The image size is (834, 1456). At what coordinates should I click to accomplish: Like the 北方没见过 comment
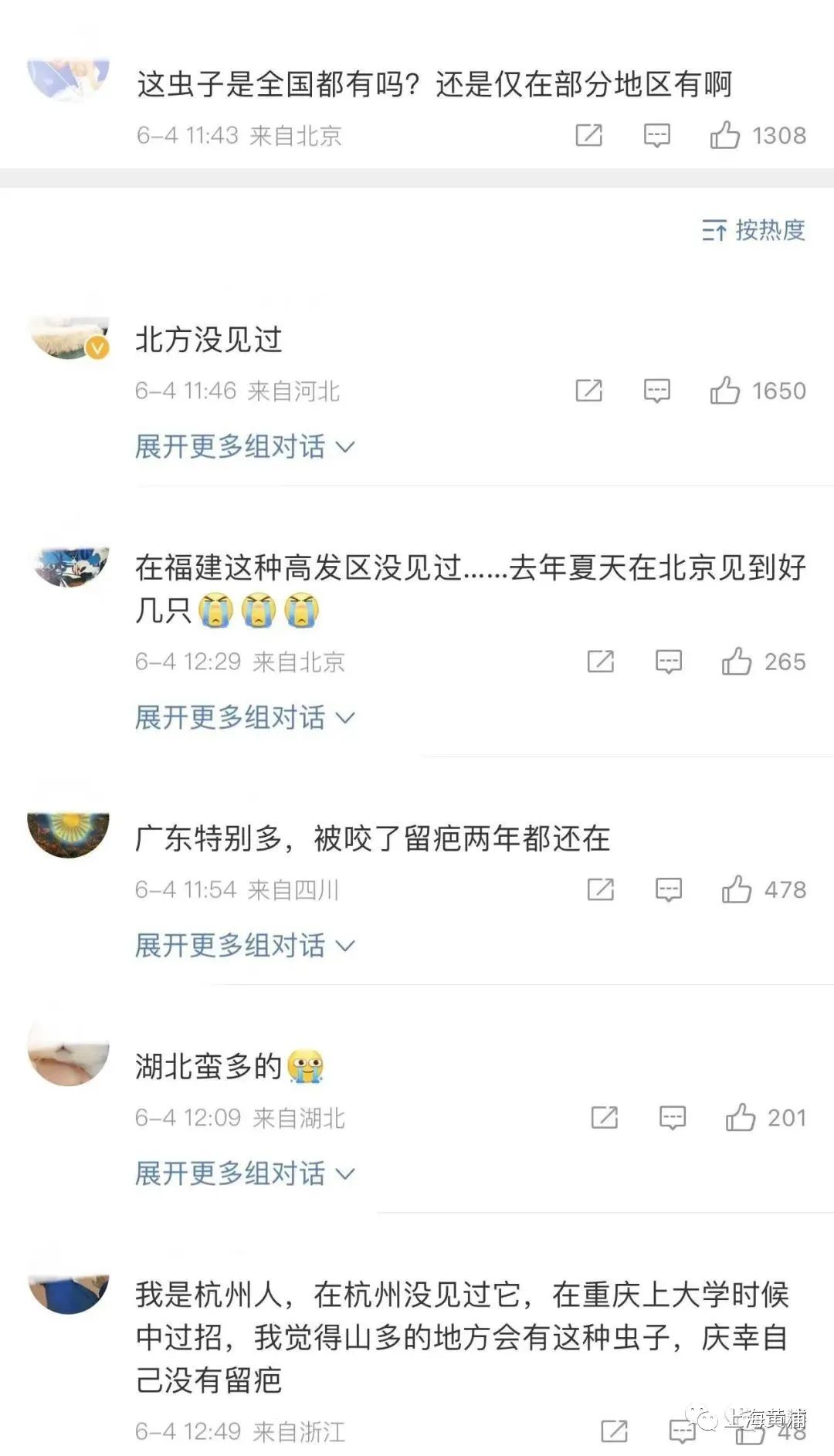click(725, 391)
